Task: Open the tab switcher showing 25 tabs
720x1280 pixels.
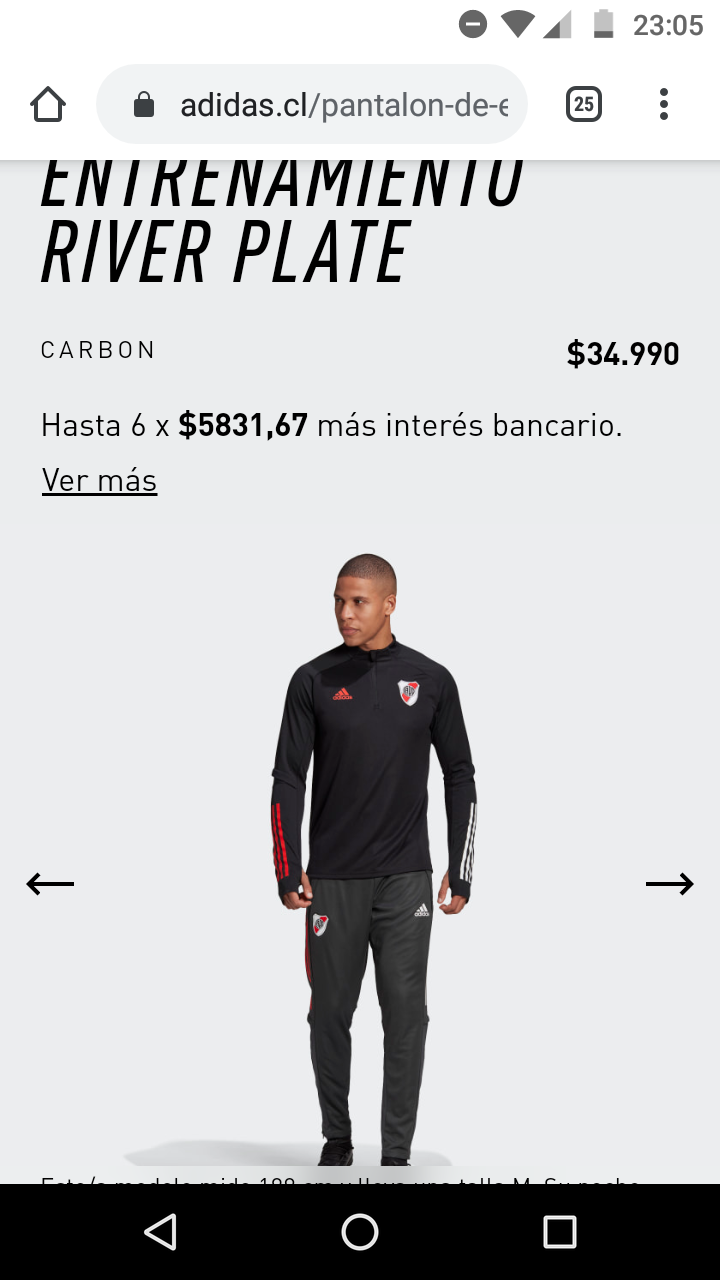Action: 584,104
